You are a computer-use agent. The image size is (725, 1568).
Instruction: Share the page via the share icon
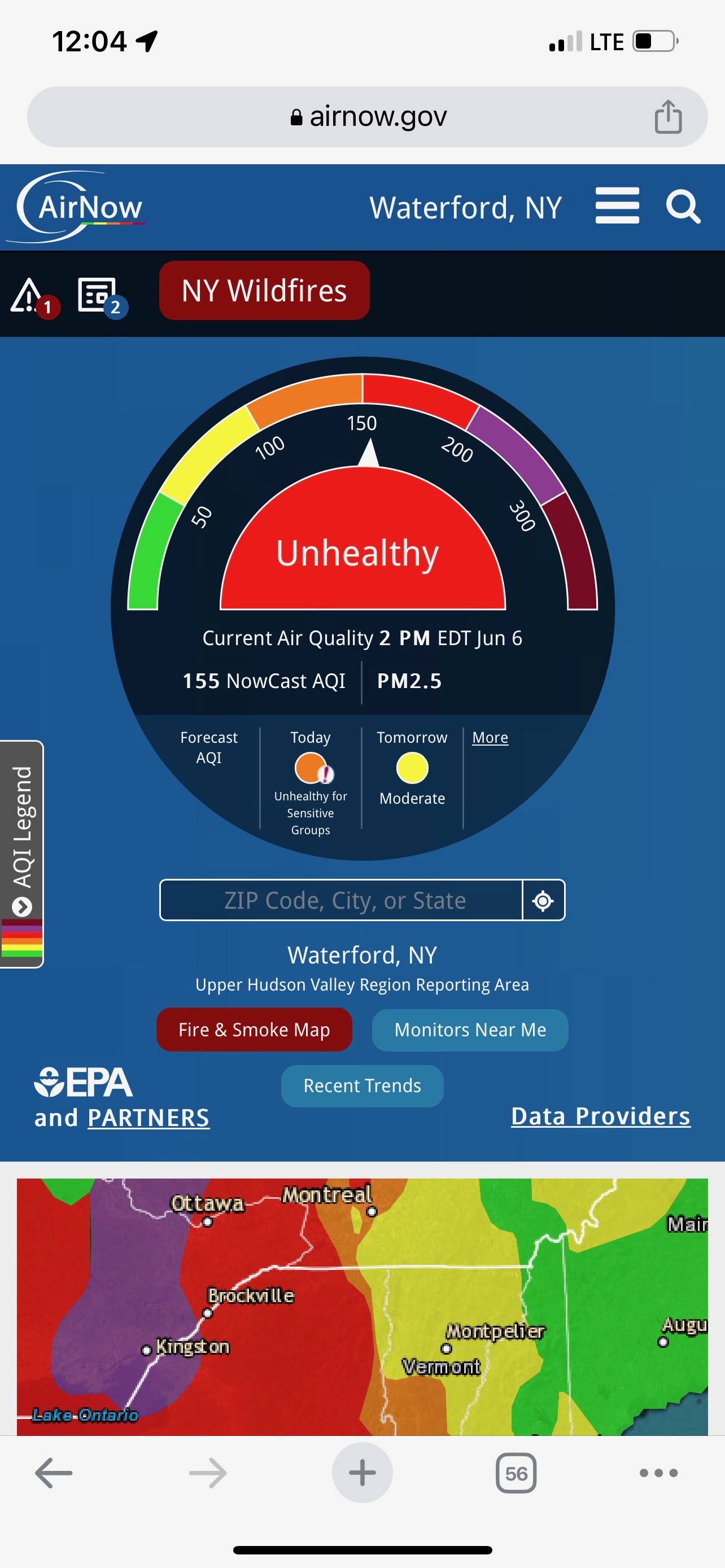(x=668, y=116)
